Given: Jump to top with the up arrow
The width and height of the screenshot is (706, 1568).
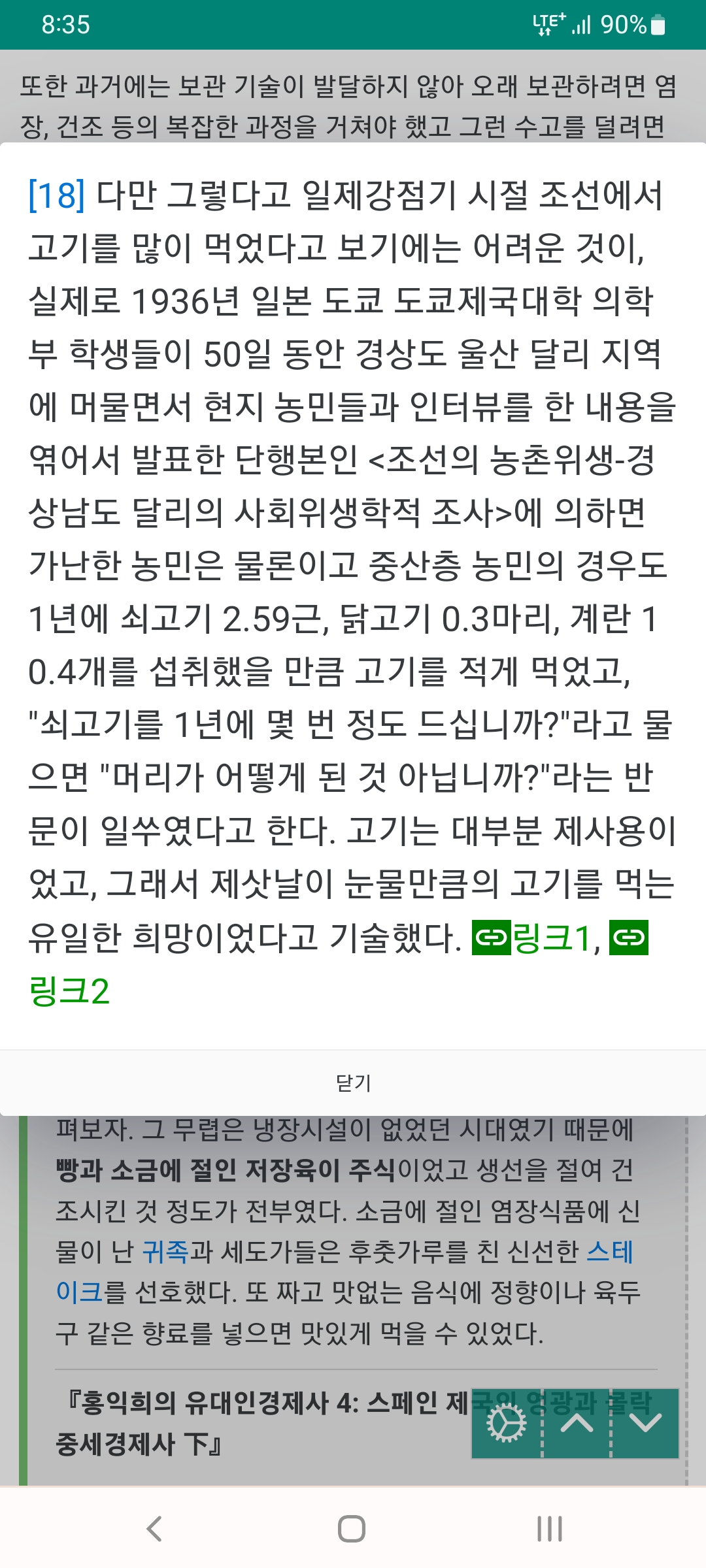Looking at the screenshot, I should (577, 1424).
